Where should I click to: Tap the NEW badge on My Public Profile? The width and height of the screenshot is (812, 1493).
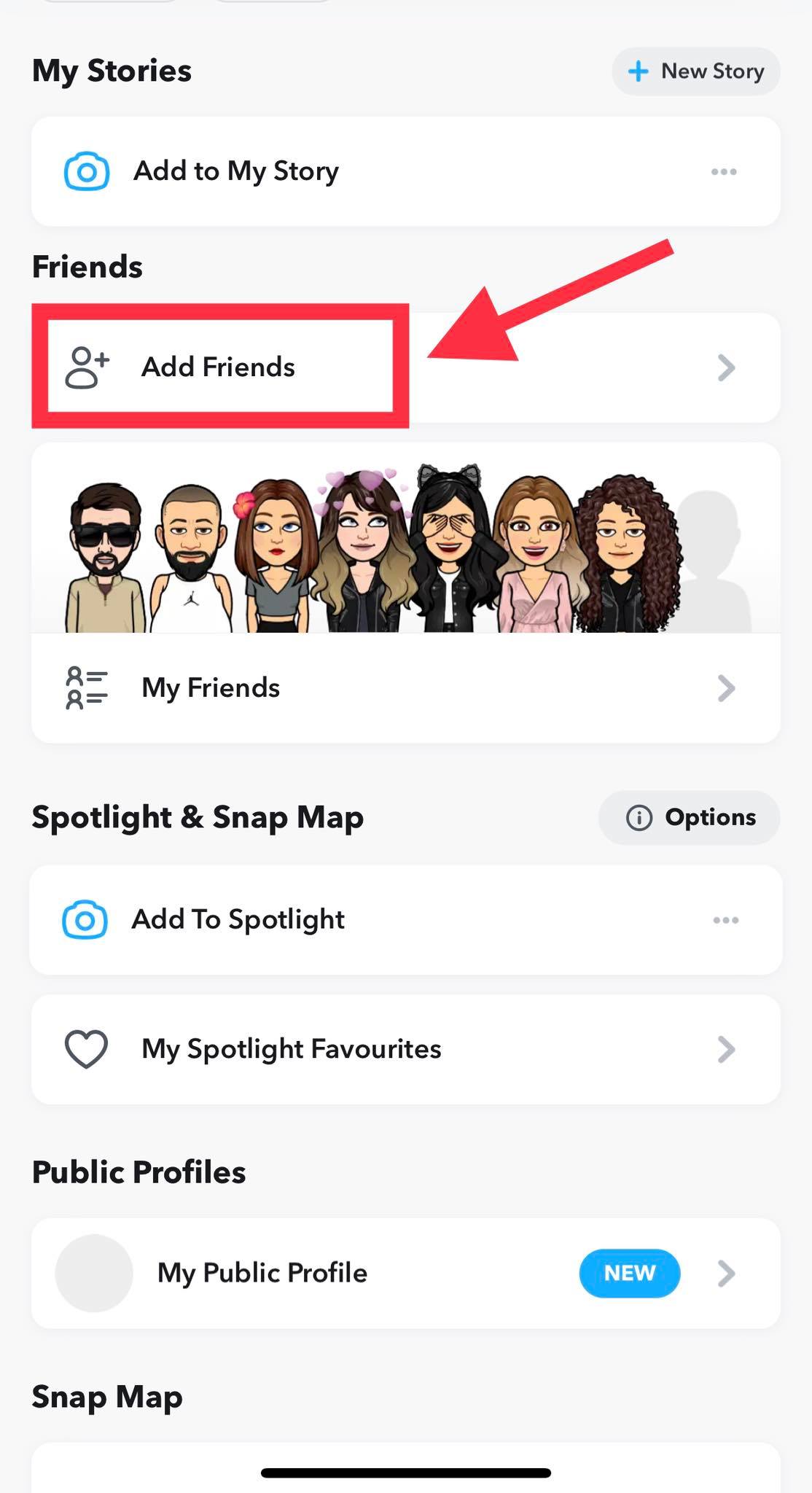tap(629, 1273)
